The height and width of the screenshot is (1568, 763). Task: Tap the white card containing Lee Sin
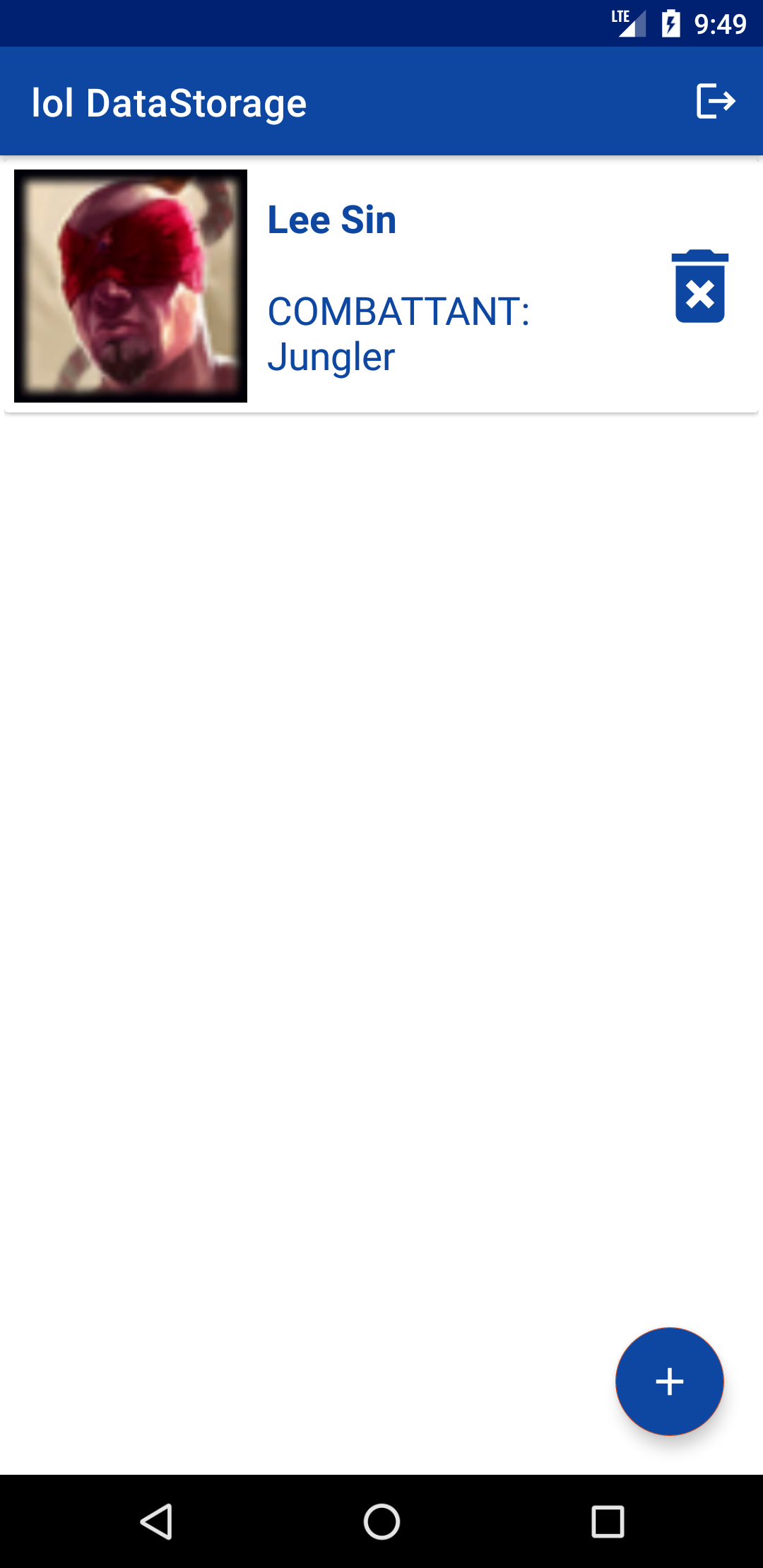click(x=381, y=286)
